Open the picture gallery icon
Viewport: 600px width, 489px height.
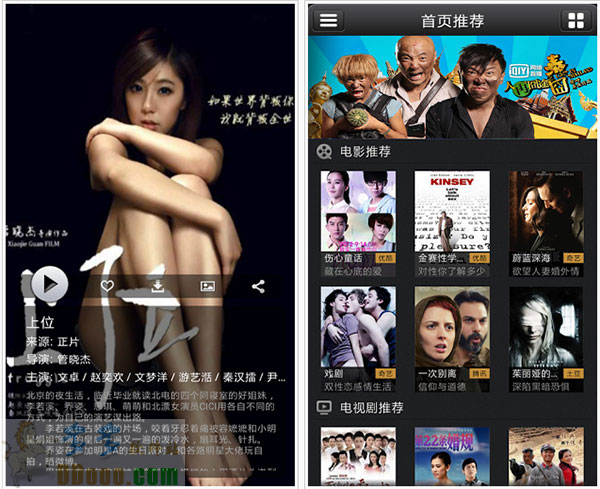(x=208, y=286)
